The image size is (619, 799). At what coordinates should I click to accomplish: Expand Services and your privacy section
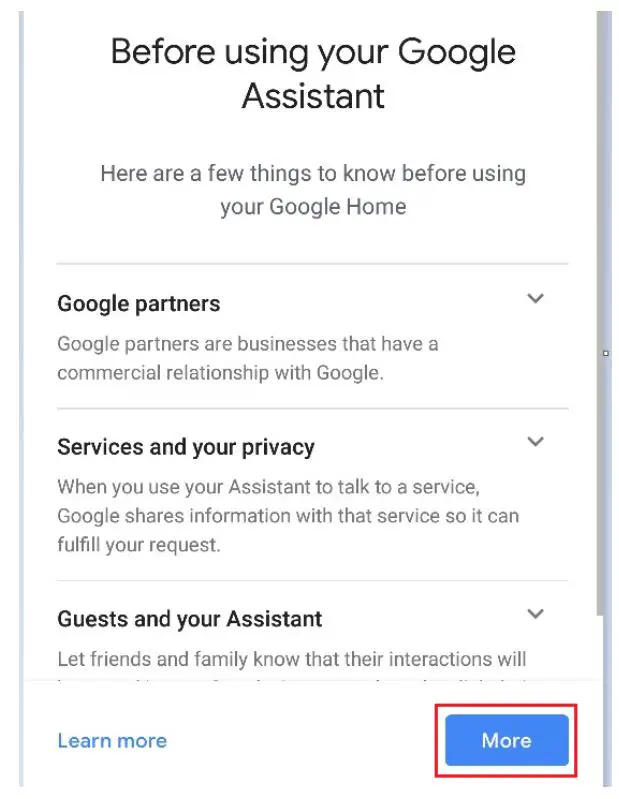pos(536,441)
